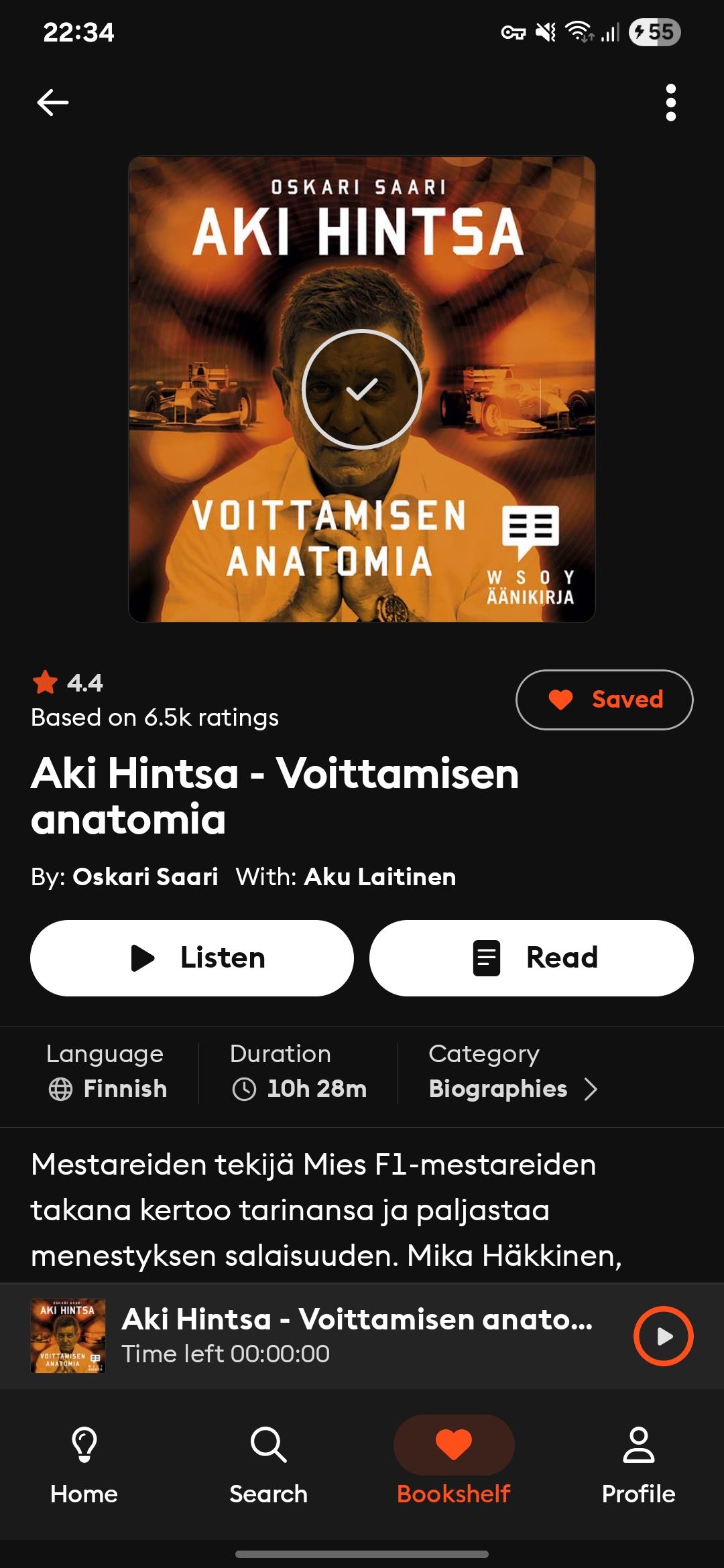Screen dimensions: 724x1568
Task: Tap the Saved heart button
Action: click(x=604, y=700)
